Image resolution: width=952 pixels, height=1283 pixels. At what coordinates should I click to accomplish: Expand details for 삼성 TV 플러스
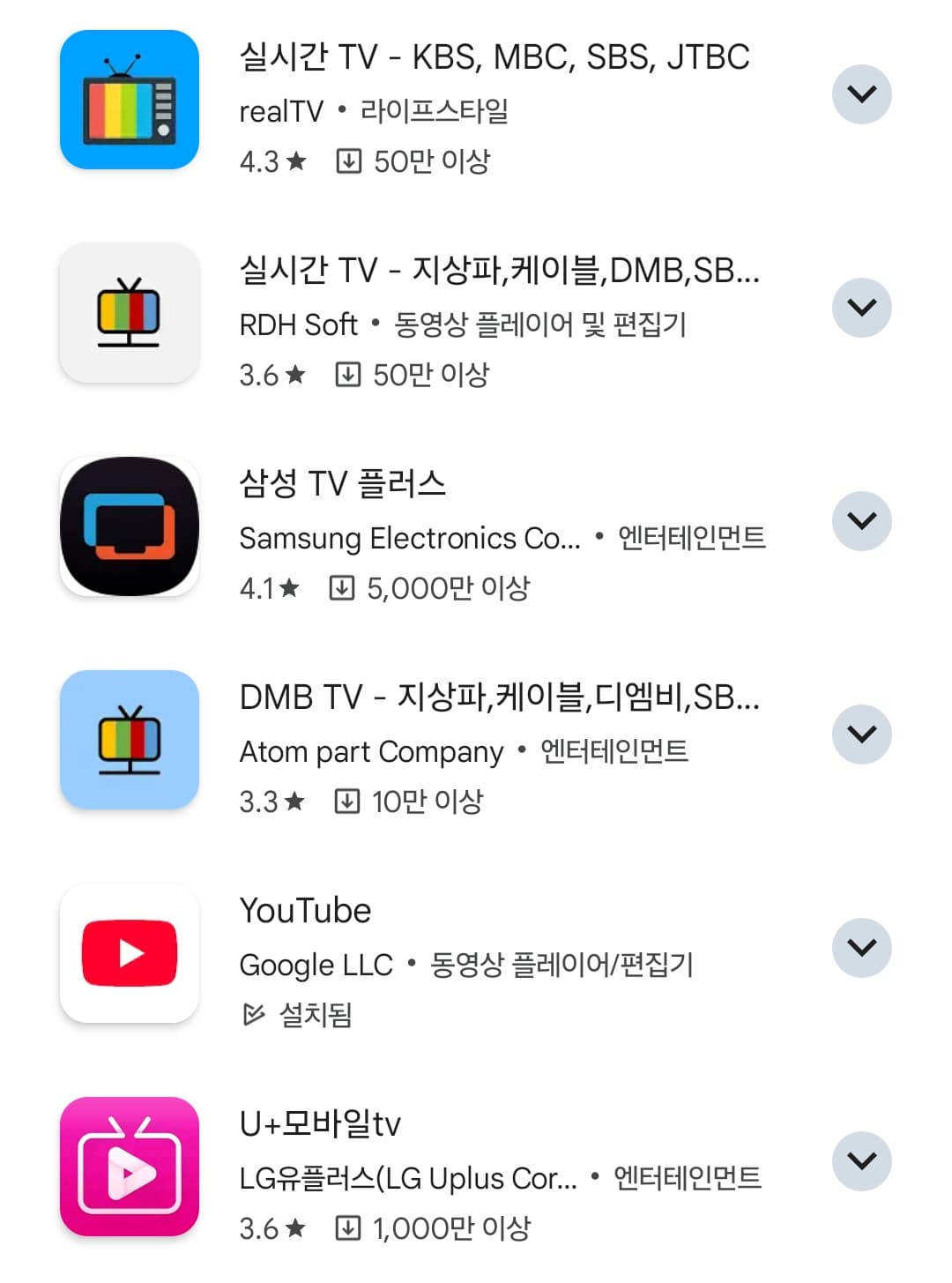[861, 521]
